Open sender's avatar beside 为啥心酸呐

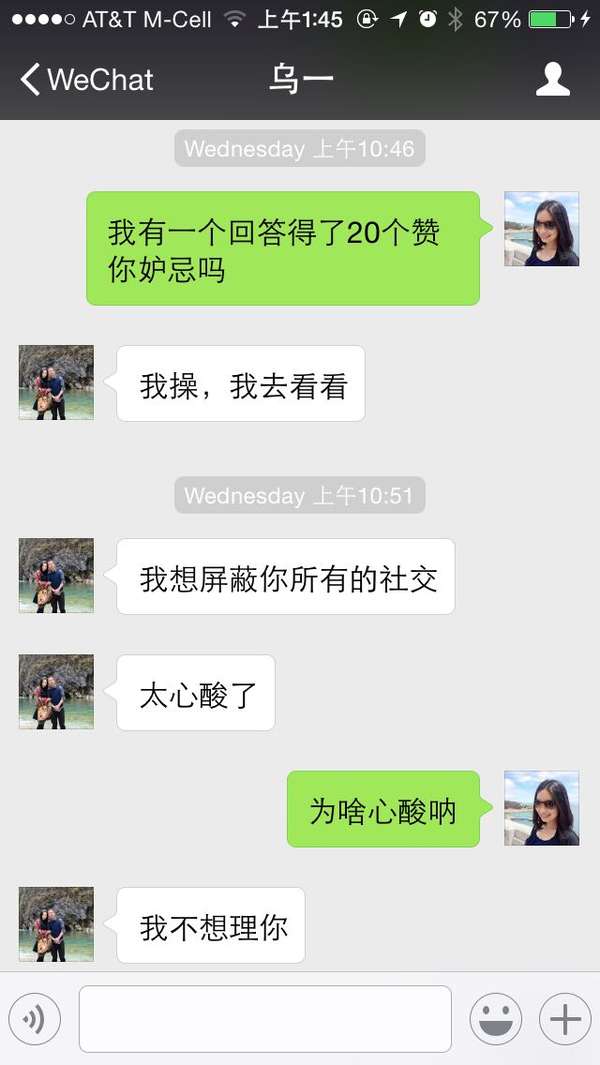pos(541,808)
